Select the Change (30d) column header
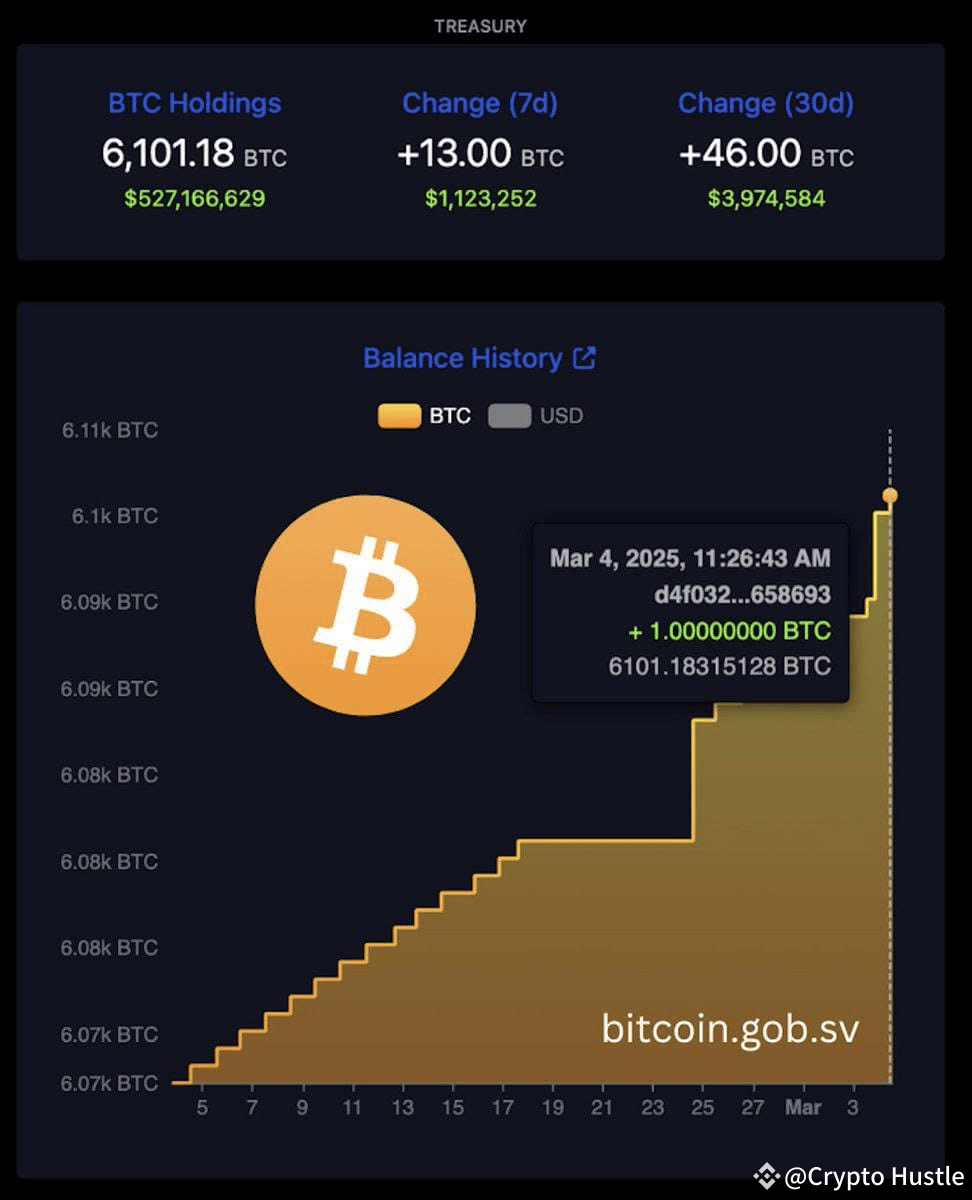The width and height of the screenshot is (972, 1200). click(766, 103)
